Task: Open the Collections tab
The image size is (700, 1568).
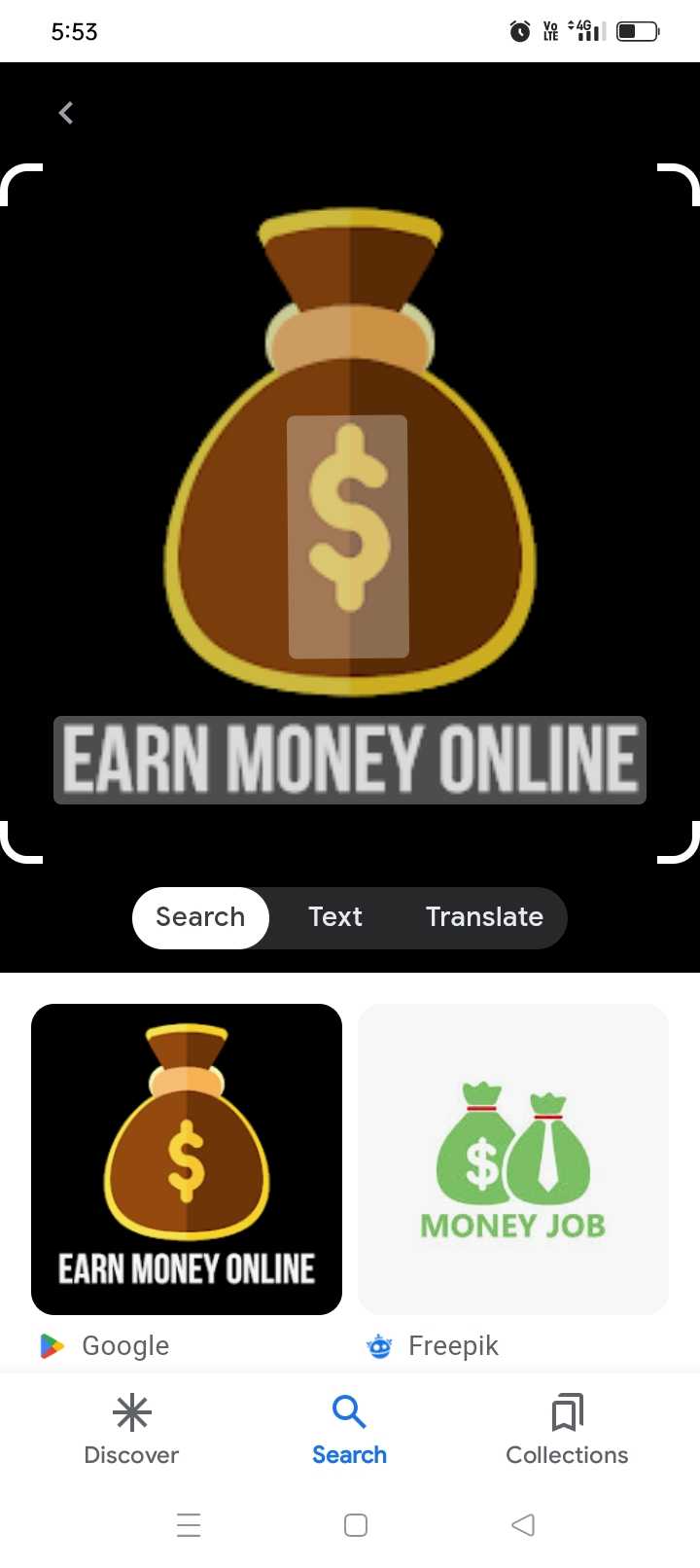Action: coord(567,1430)
